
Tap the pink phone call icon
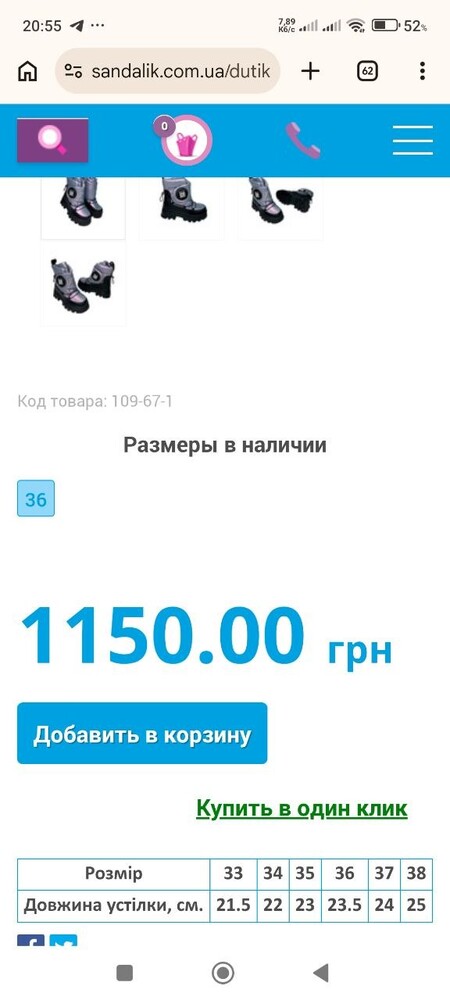pyautogui.click(x=303, y=140)
